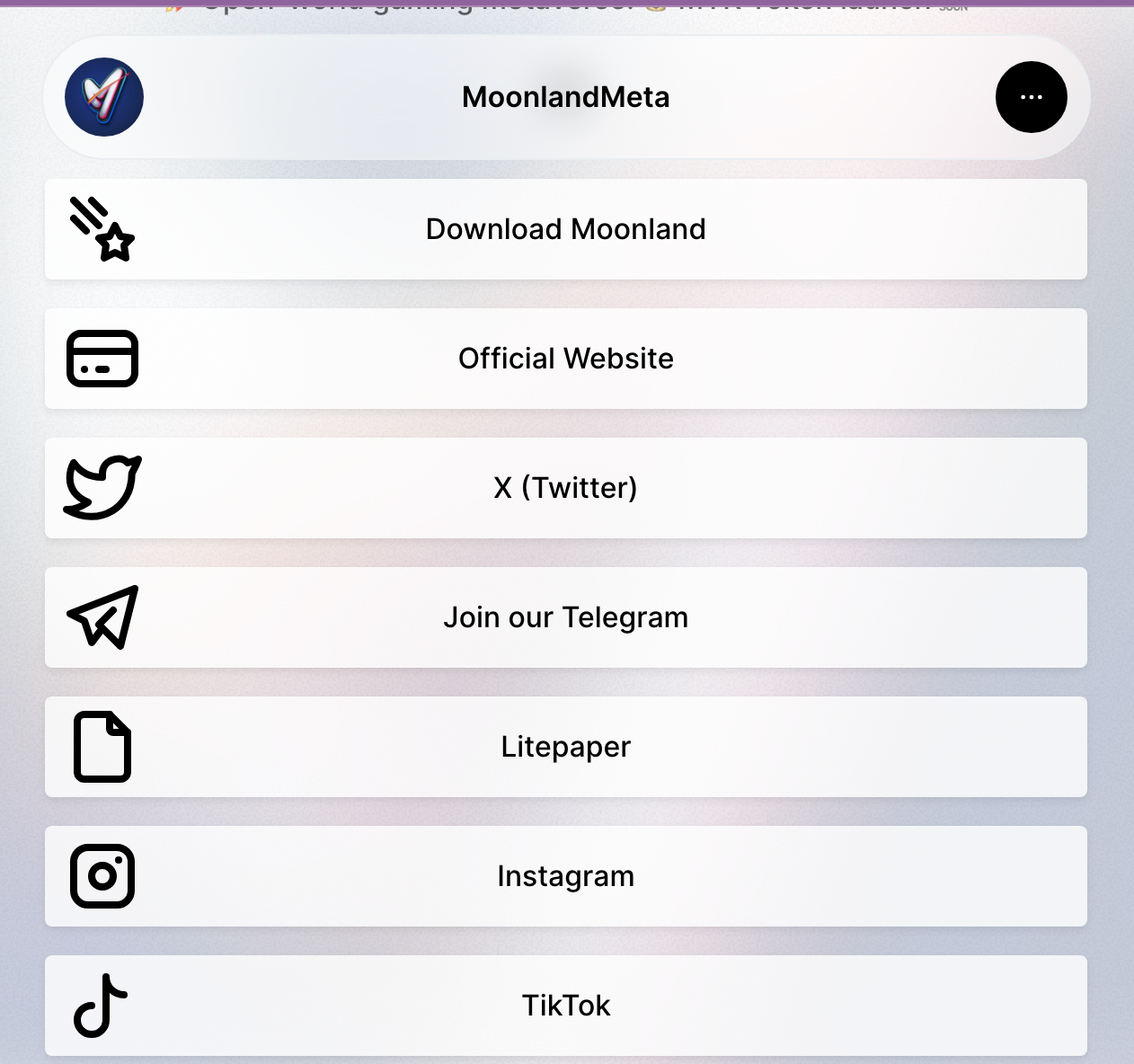Image resolution: width=1134 pixels, height=1064 pixels.
Task: Select Join our Telegram
Action: (565, 617)
